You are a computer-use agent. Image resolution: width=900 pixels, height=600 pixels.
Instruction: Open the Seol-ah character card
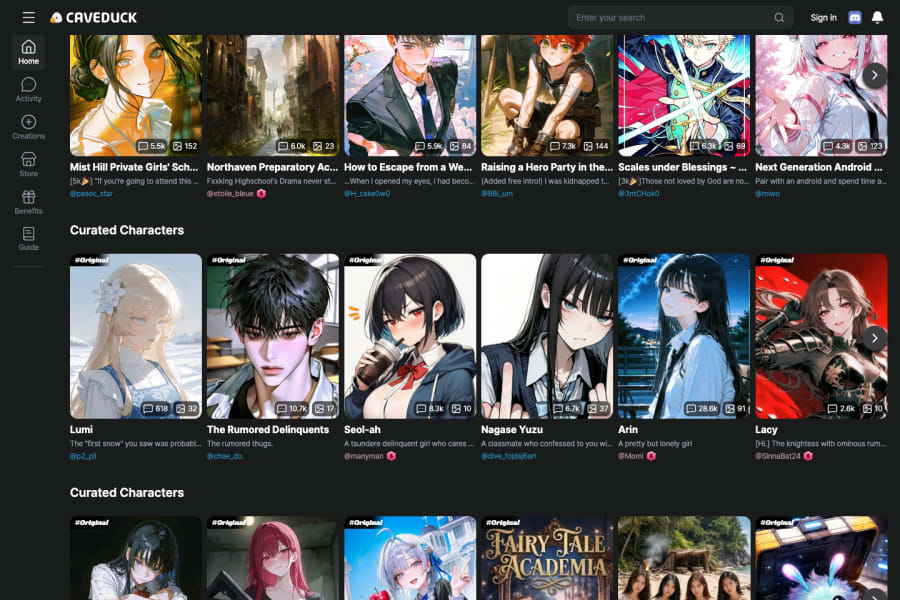409,336
